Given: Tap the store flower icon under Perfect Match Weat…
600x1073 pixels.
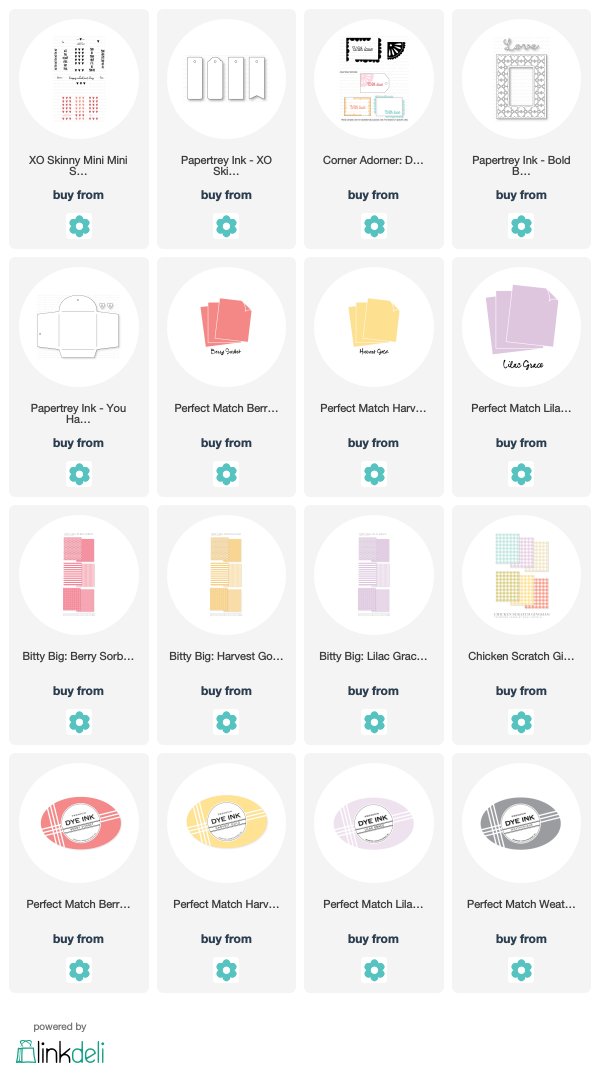Looking at the screenshot, I should tap(521, 970).
